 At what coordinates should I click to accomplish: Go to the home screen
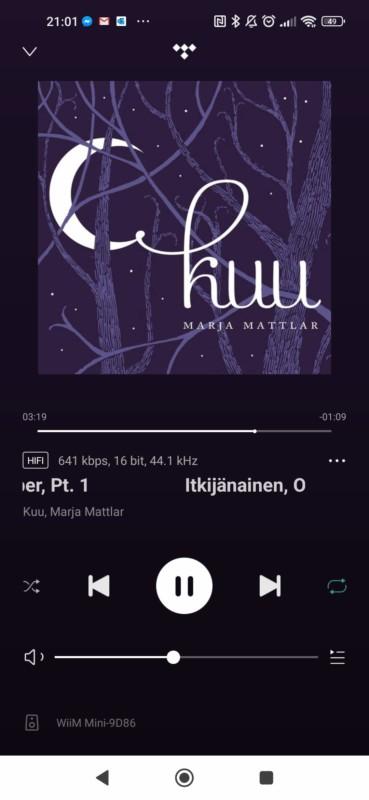coord(184,778)
